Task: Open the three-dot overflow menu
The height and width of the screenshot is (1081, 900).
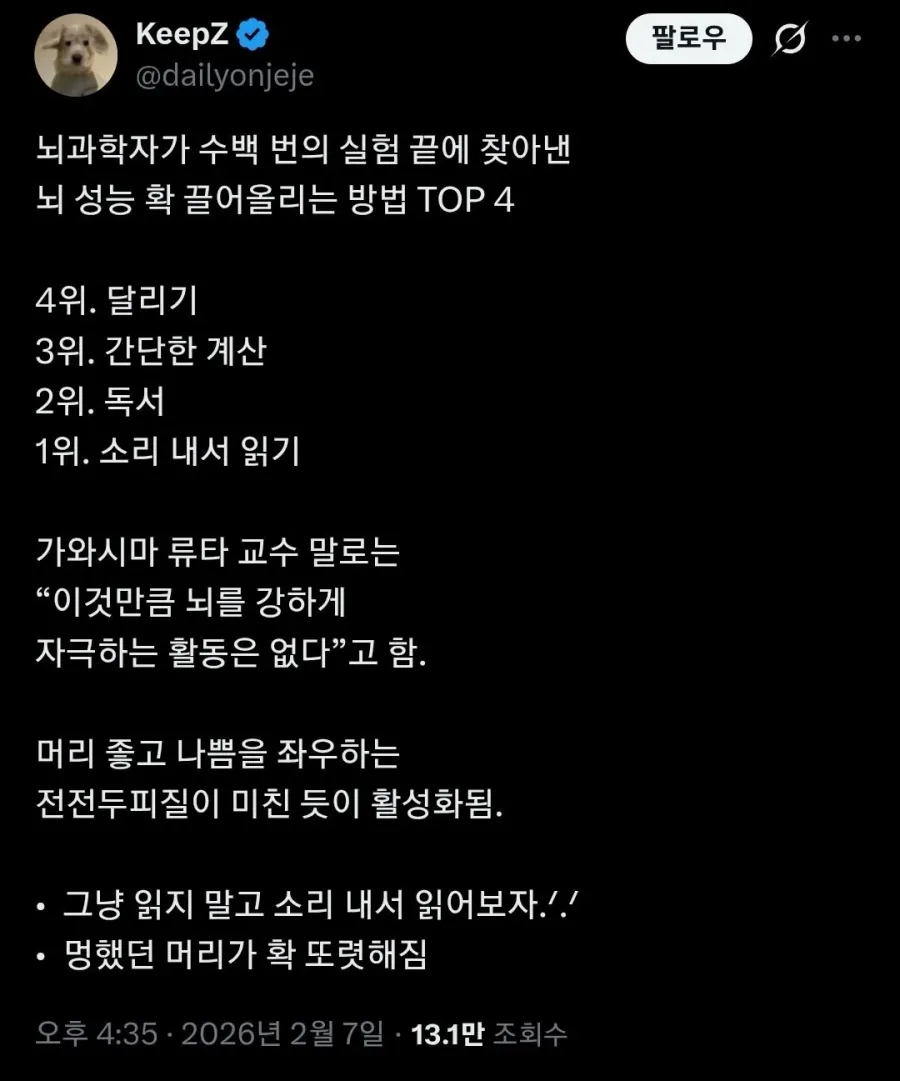Action: tap(846, 39)
